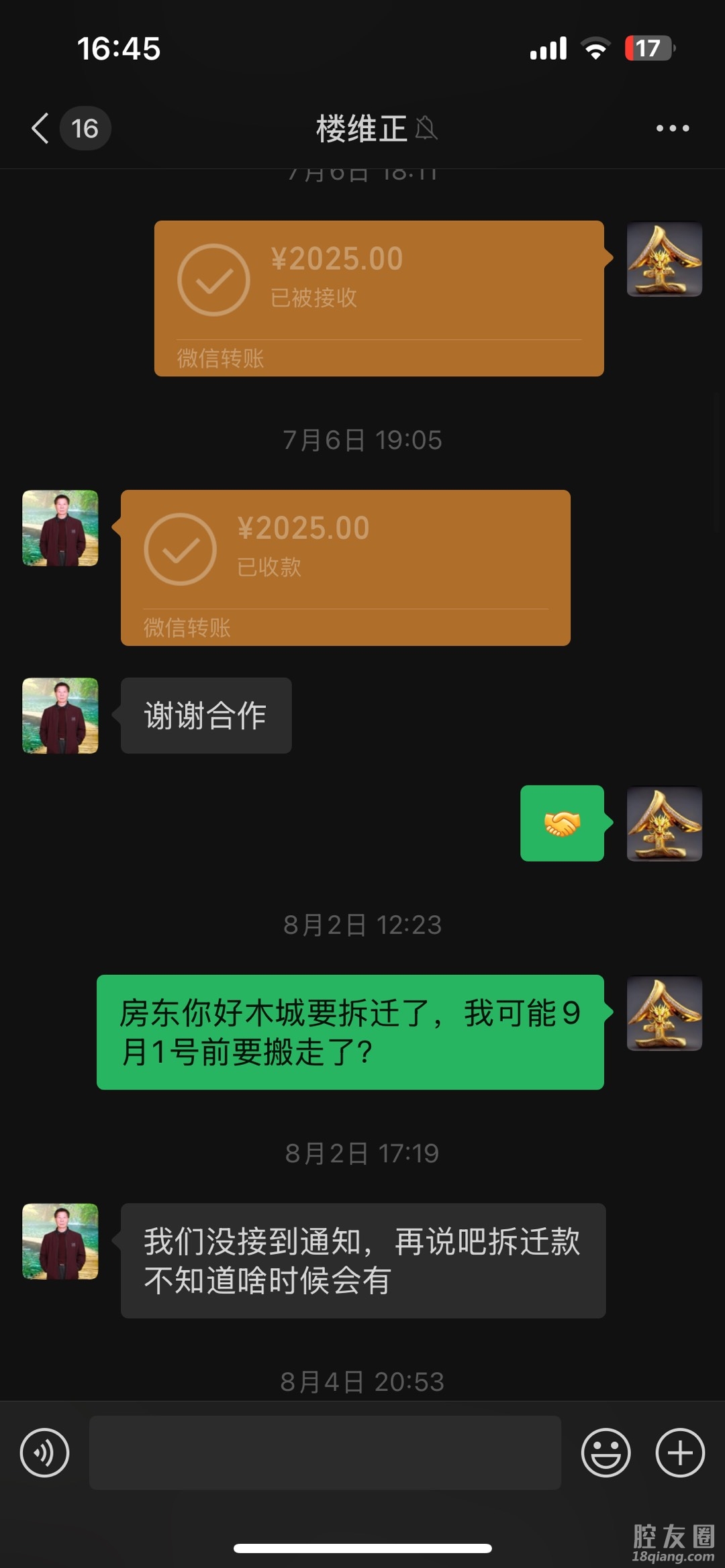Focus the message text field
The width and height of the screenshot is (725, 1568).
325,1453
